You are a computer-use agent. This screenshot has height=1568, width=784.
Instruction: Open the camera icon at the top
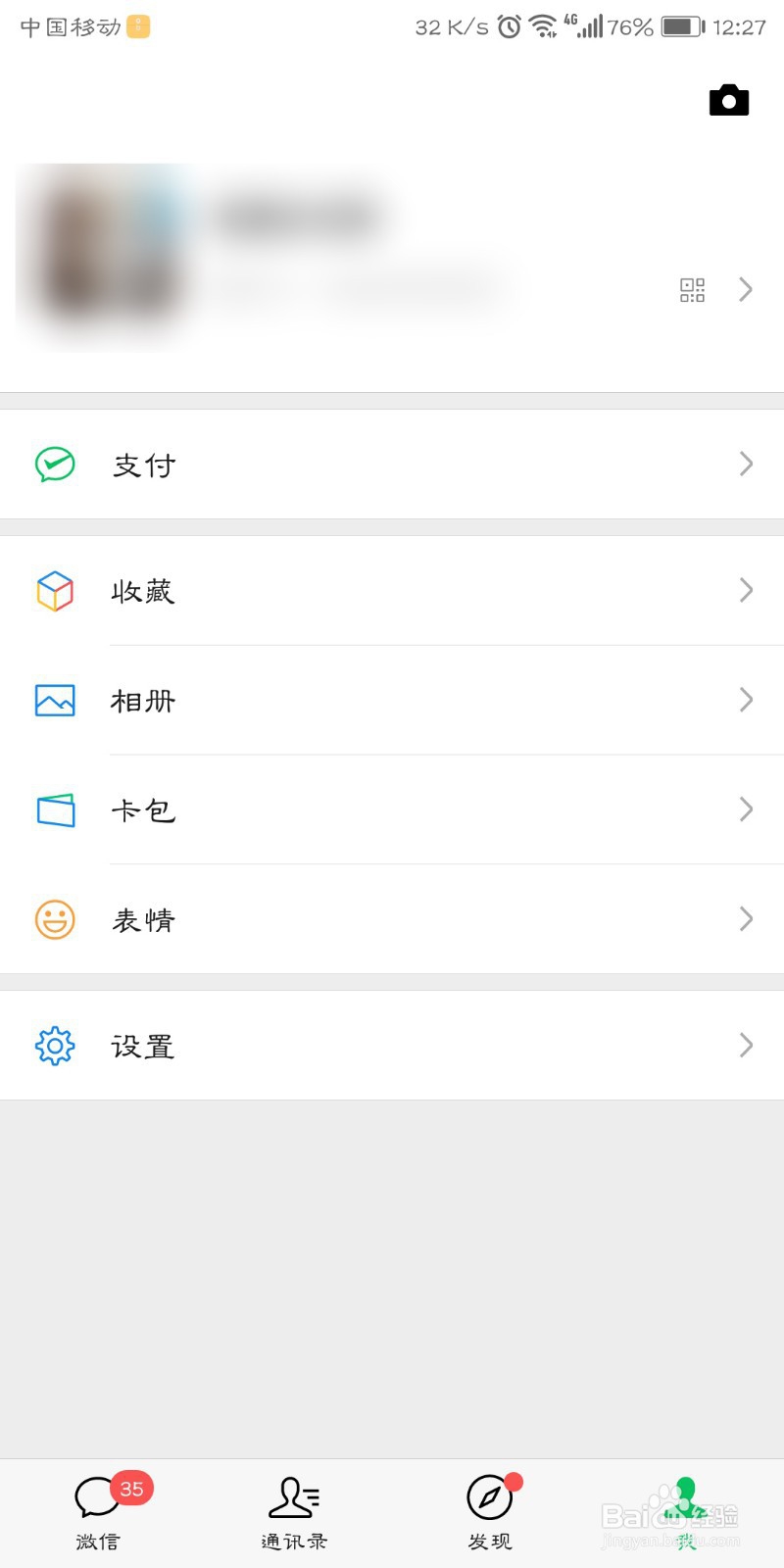728,100
